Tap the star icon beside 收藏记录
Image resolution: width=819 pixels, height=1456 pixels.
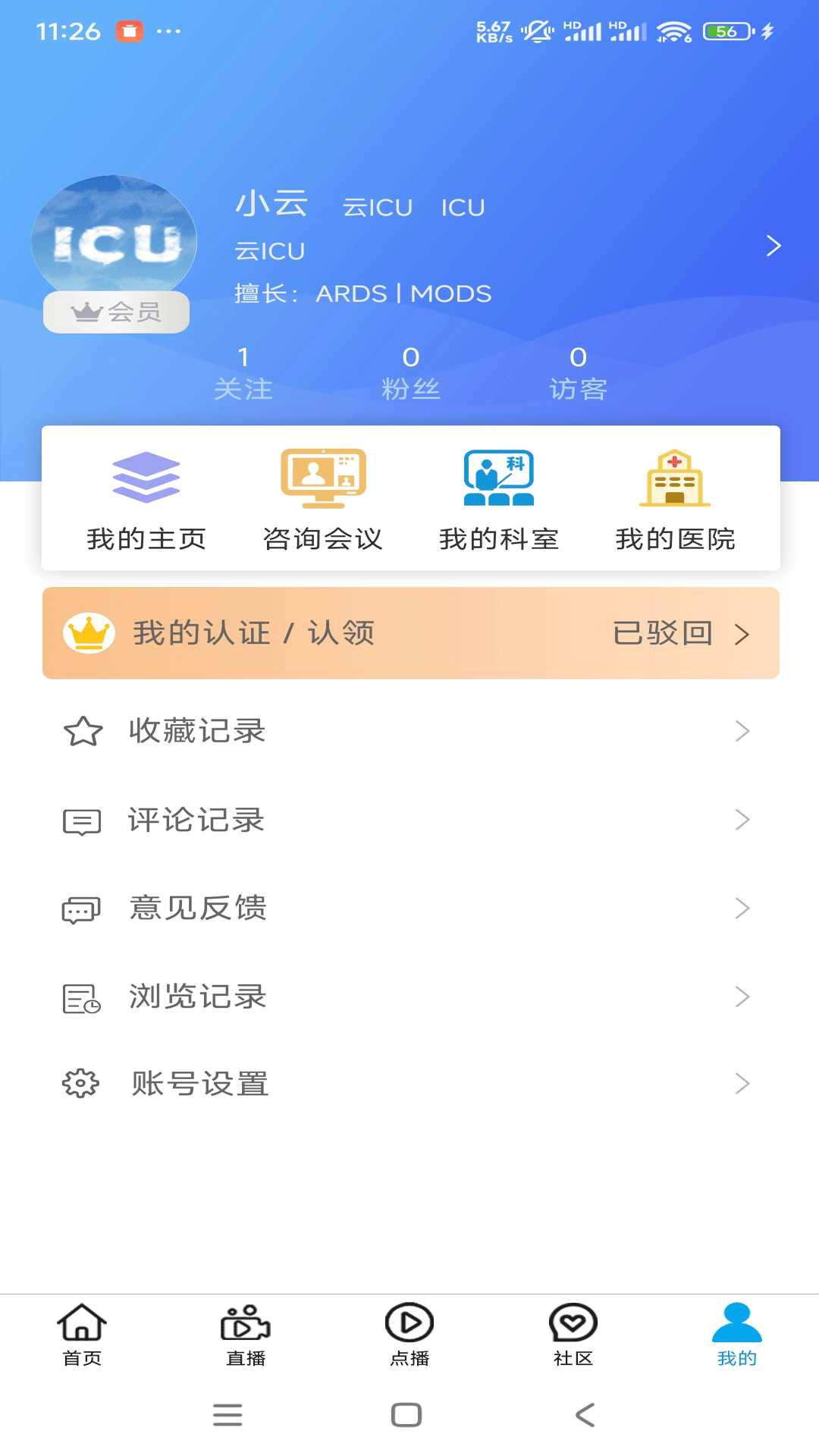83,731
